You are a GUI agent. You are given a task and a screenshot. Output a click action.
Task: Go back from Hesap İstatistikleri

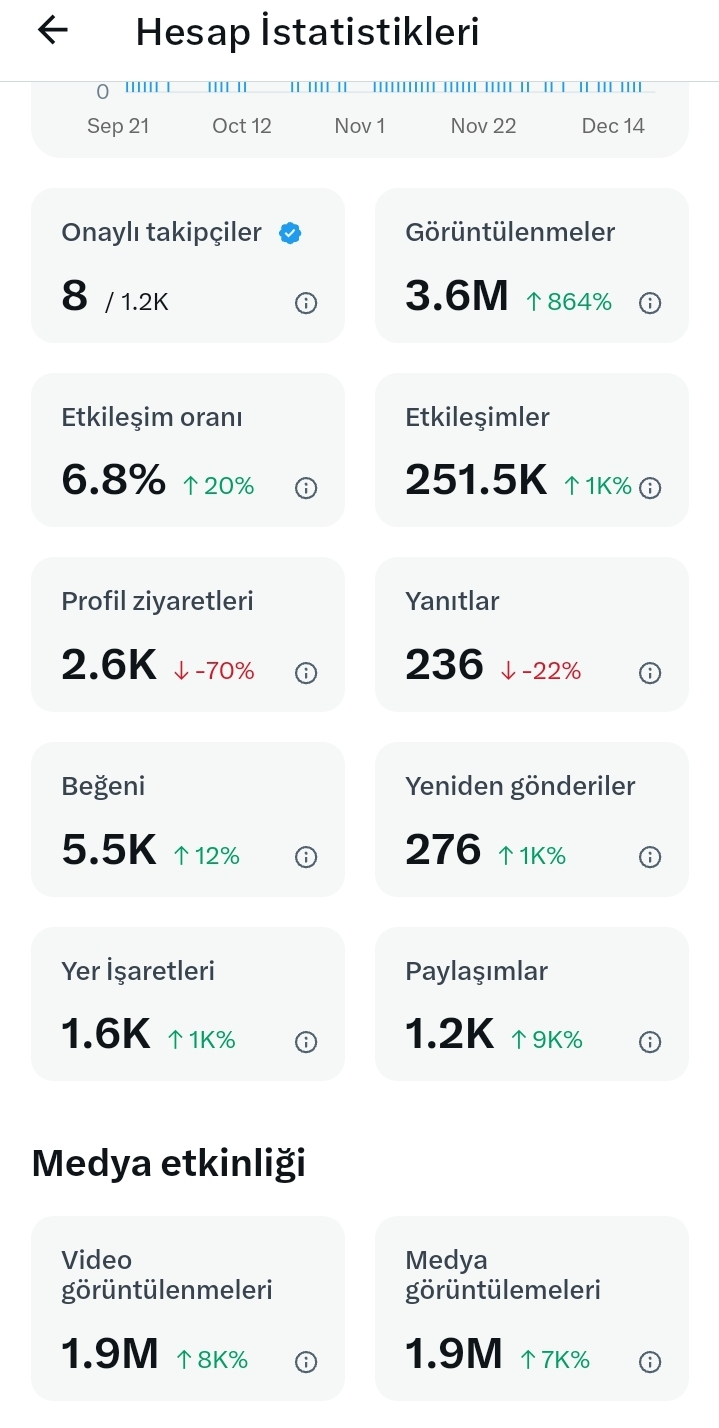pos(53,31)
